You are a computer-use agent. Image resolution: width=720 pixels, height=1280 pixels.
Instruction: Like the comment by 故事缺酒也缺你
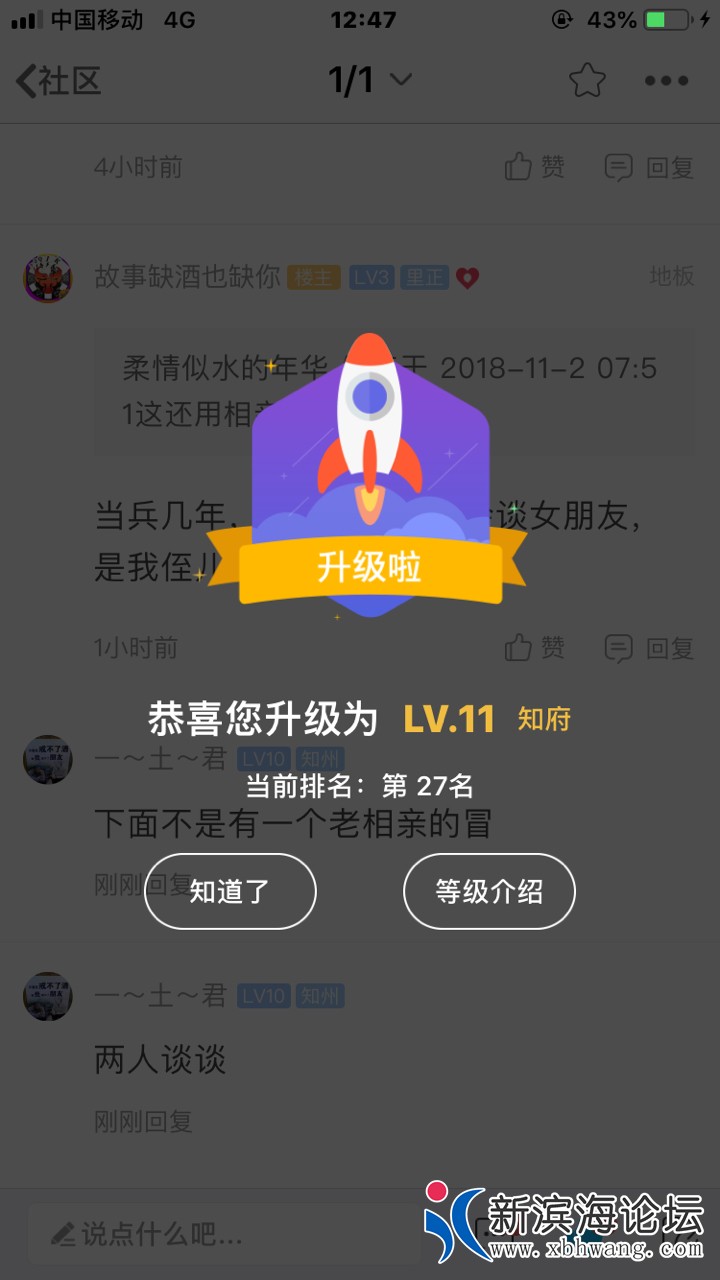(x=535, y=648)
